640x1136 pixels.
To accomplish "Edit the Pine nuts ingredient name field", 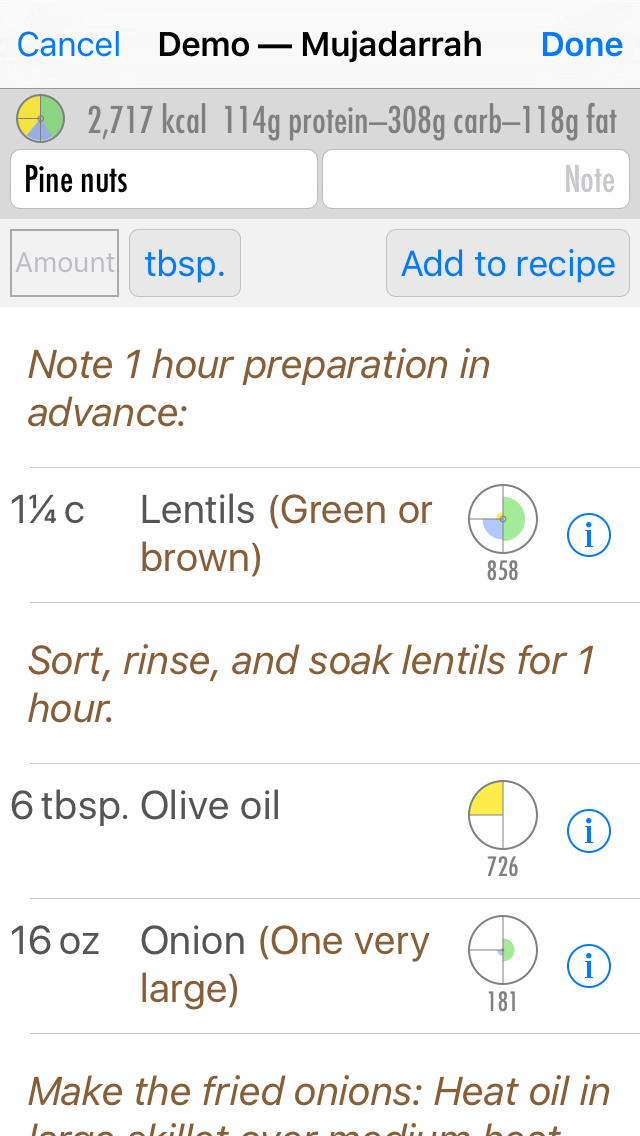I will pos(164,179).
